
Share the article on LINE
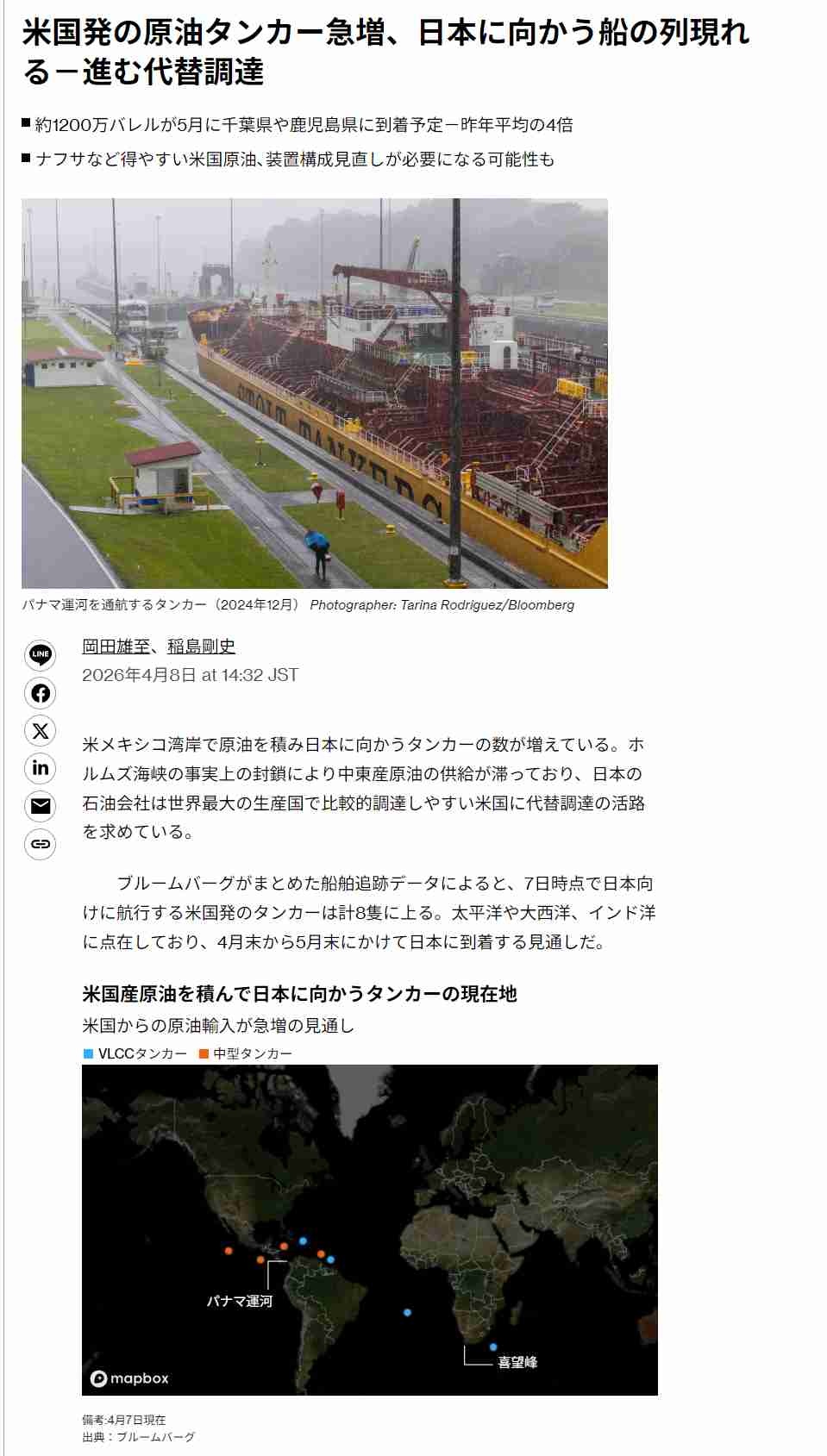pos(41,655)
